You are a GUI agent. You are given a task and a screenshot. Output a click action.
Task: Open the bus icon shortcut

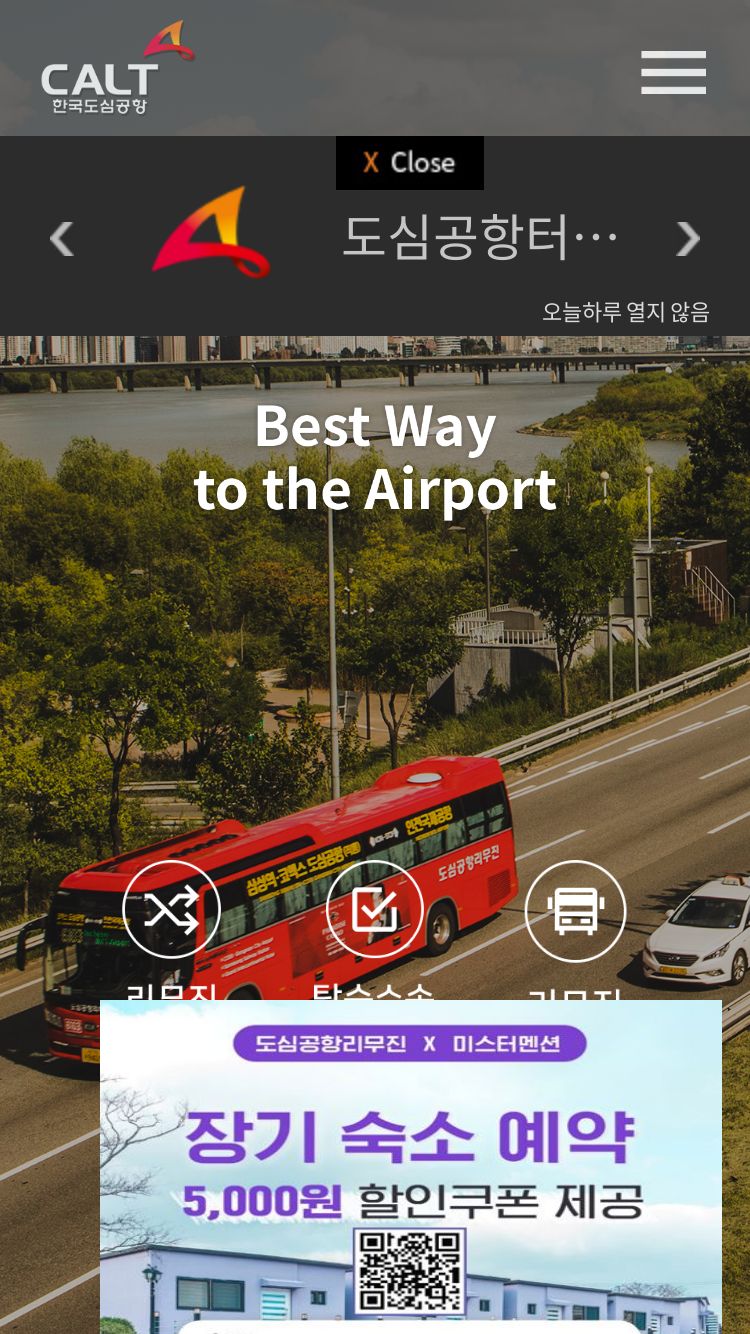pyautogui.click(x=576, y=910)
